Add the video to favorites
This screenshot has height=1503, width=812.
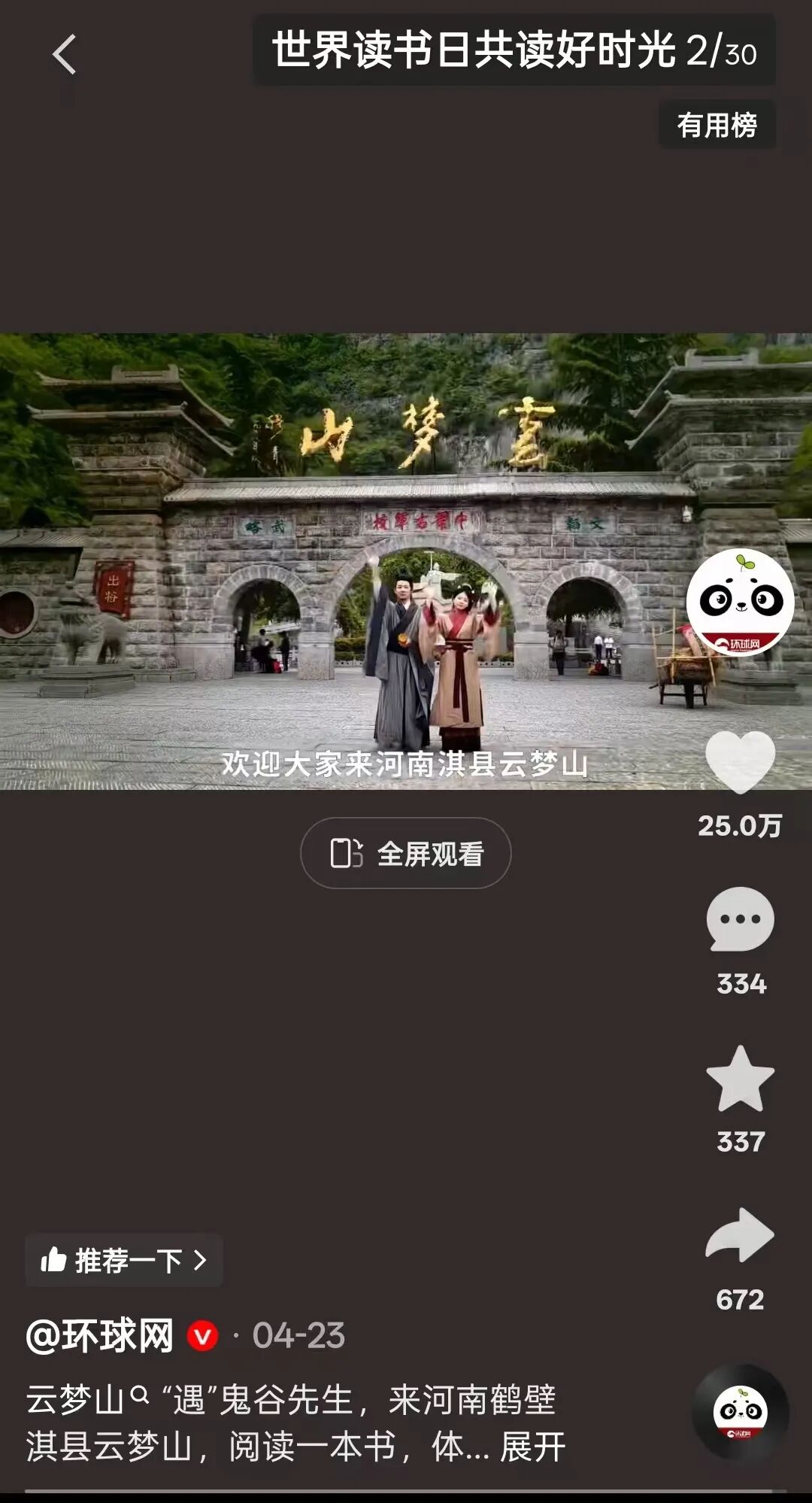point(740,1079)
